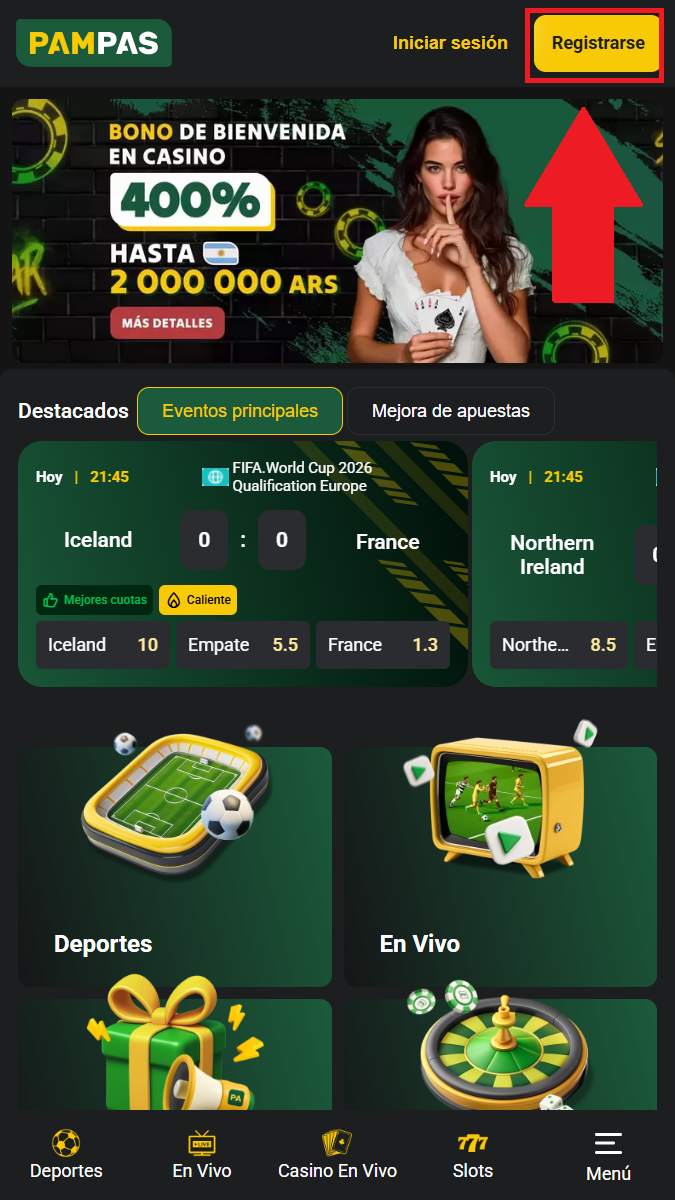
Task: Go to En Vivo in bottom navigation
Action: 202,1155
